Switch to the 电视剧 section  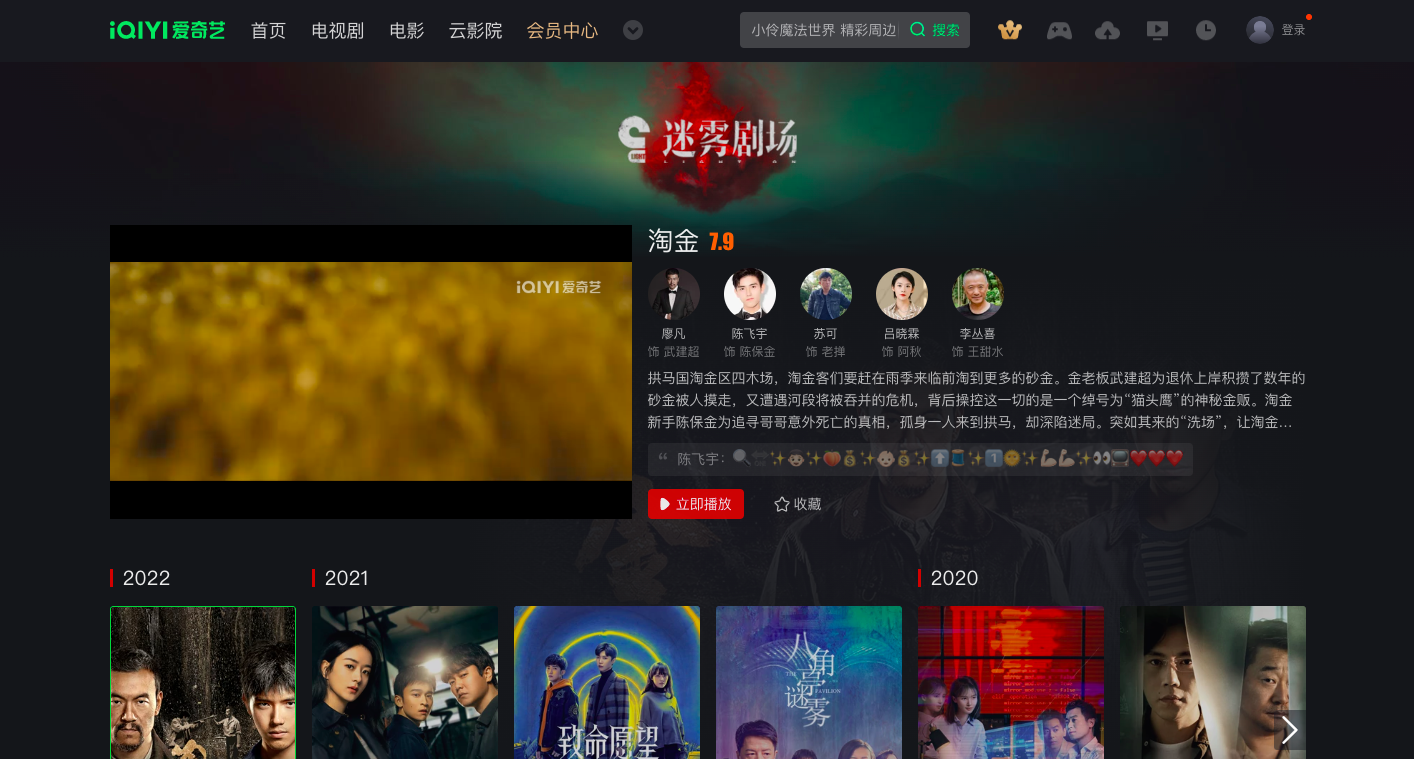click(338, 30)
